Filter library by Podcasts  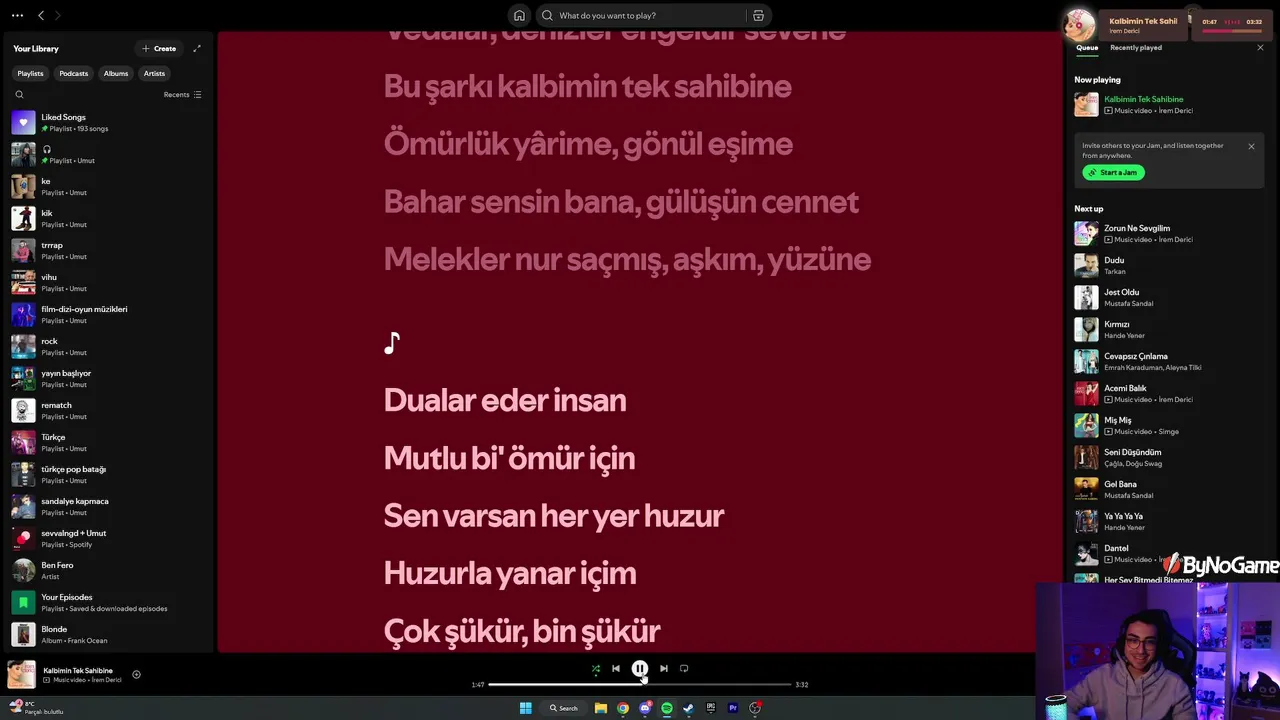73,73
